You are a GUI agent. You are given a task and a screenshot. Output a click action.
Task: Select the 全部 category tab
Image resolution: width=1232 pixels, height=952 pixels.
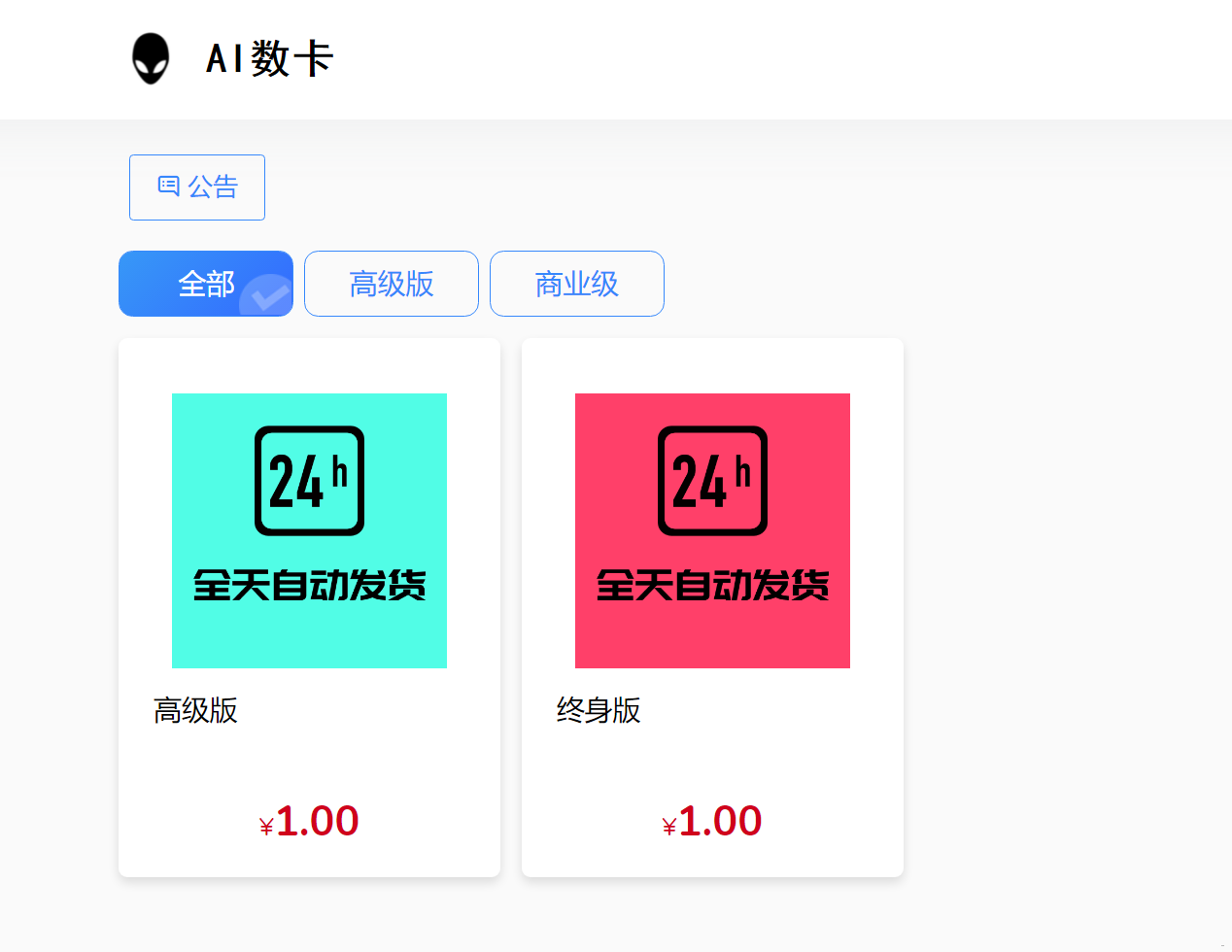pyautogui.click(x=206, y=284)
